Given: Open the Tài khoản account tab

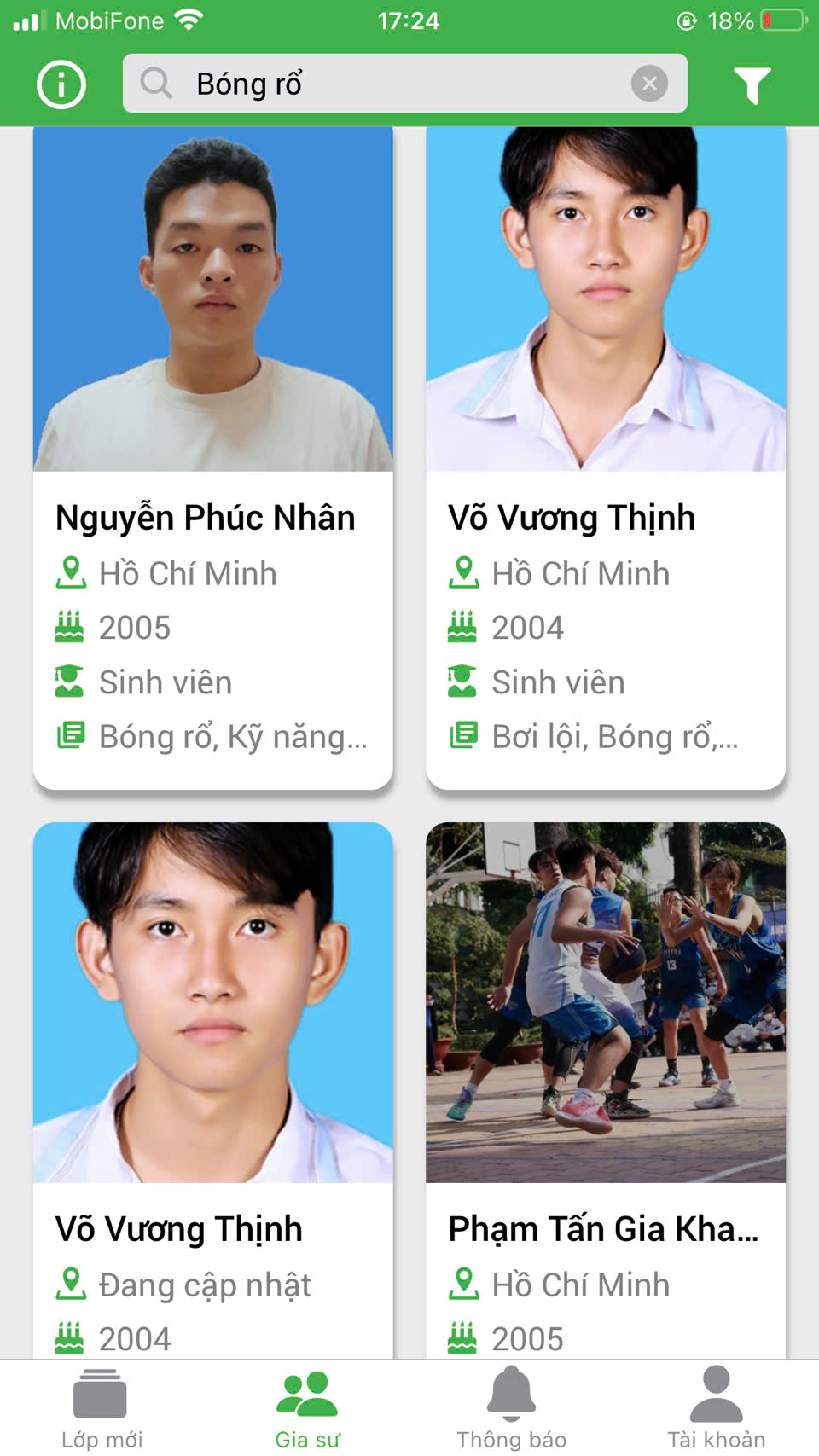Looking at the screenshot, I should pyautogui.click(x=717, y=1409).
